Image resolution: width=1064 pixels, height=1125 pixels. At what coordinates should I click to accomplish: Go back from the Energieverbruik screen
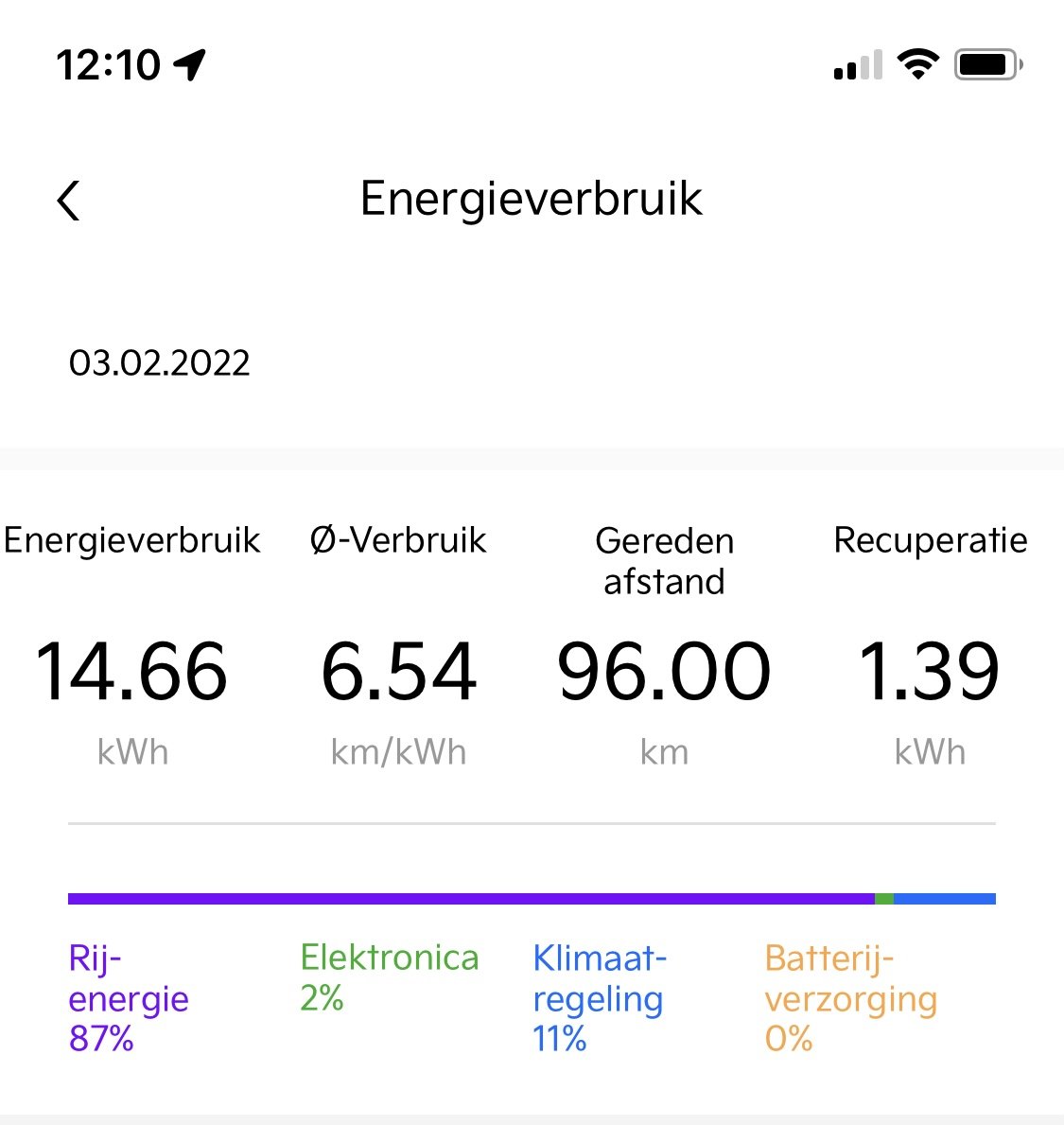pyautogui.click(x=68, y=201)
